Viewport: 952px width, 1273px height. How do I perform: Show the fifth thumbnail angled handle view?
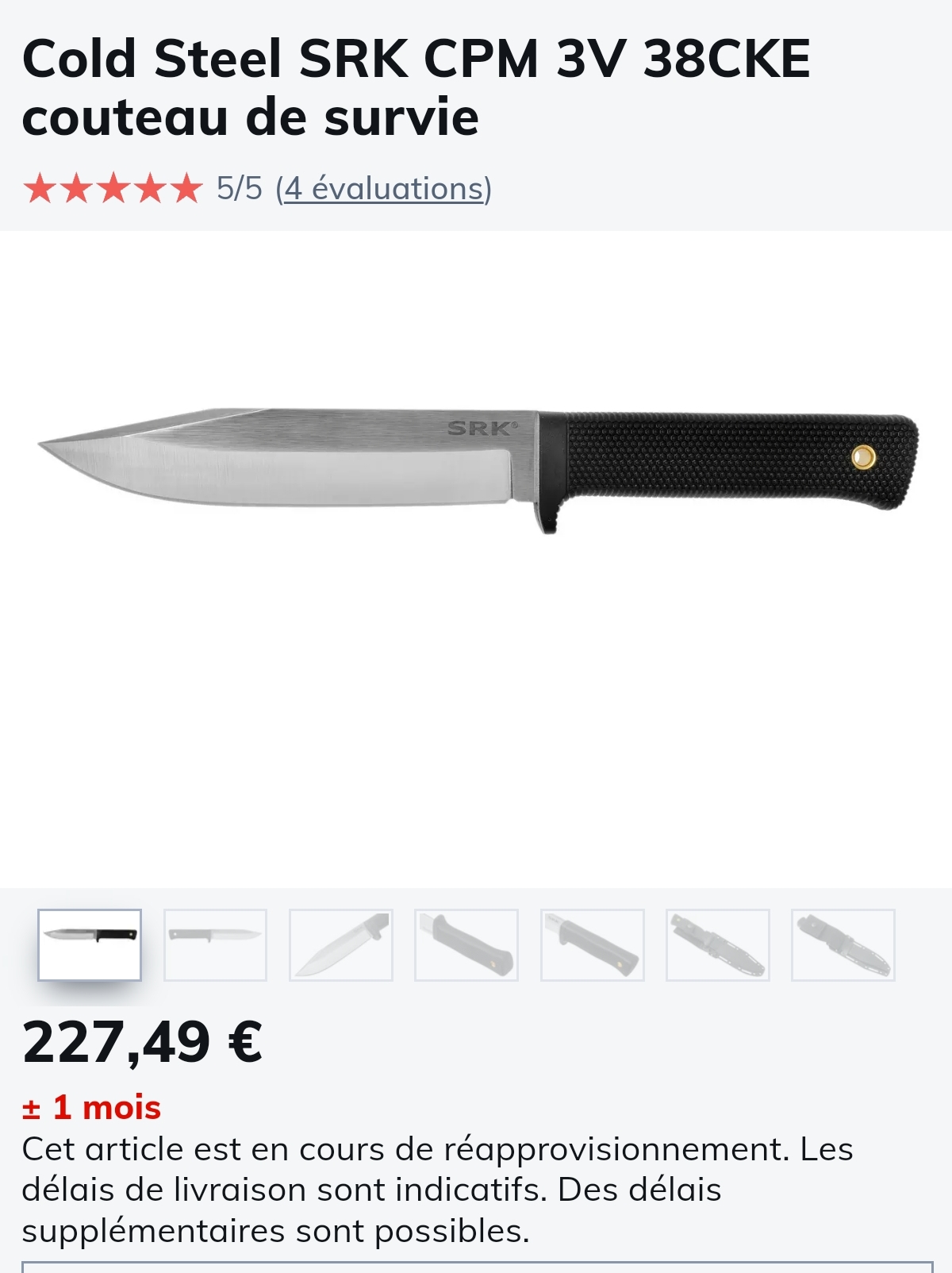[593, 944]
